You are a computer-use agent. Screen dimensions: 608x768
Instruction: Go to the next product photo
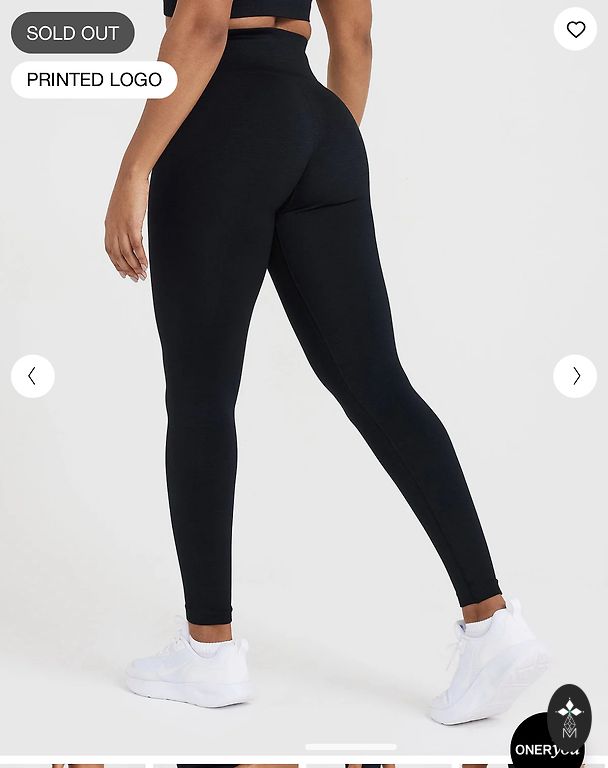tap(575, 376)
